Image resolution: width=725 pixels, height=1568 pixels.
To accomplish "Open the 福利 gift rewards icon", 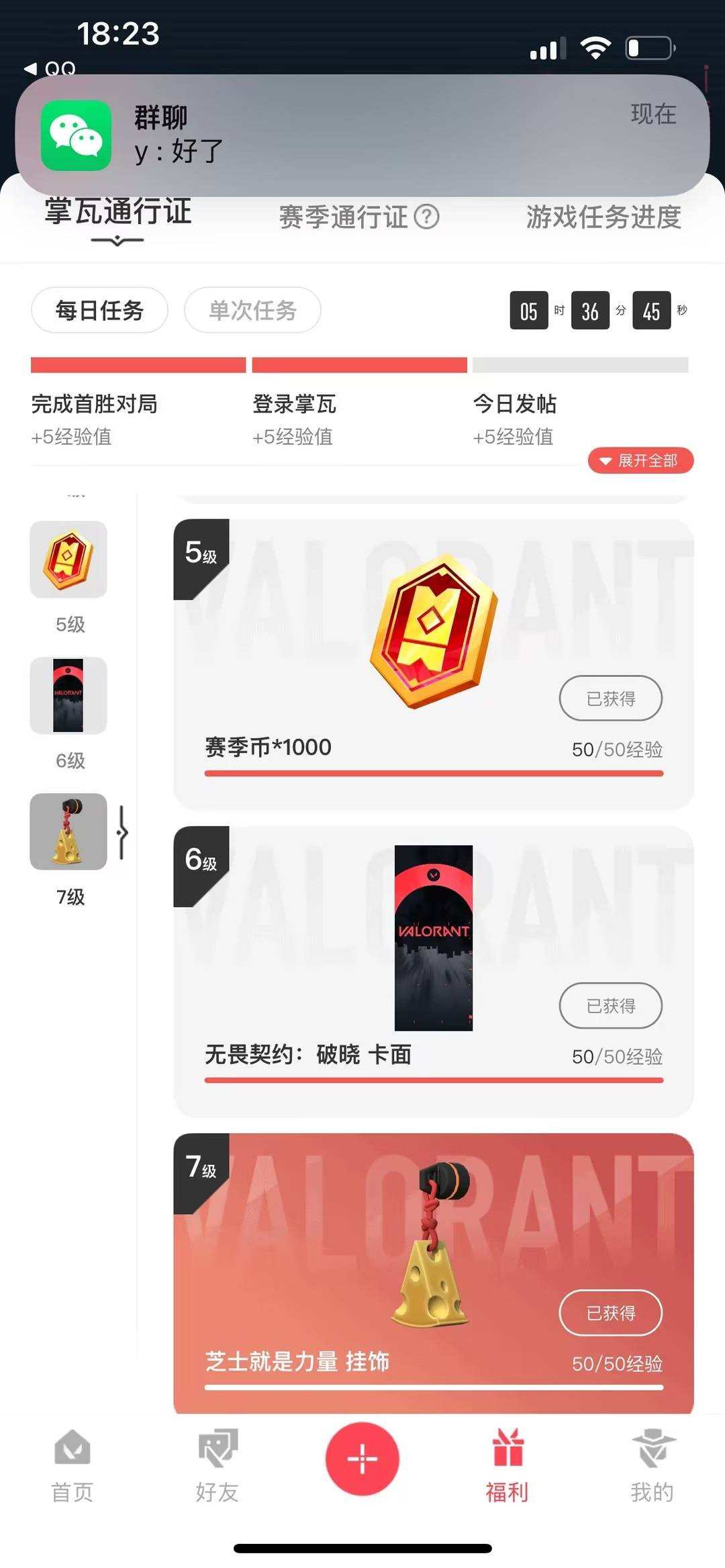I will click(507, 1466).
